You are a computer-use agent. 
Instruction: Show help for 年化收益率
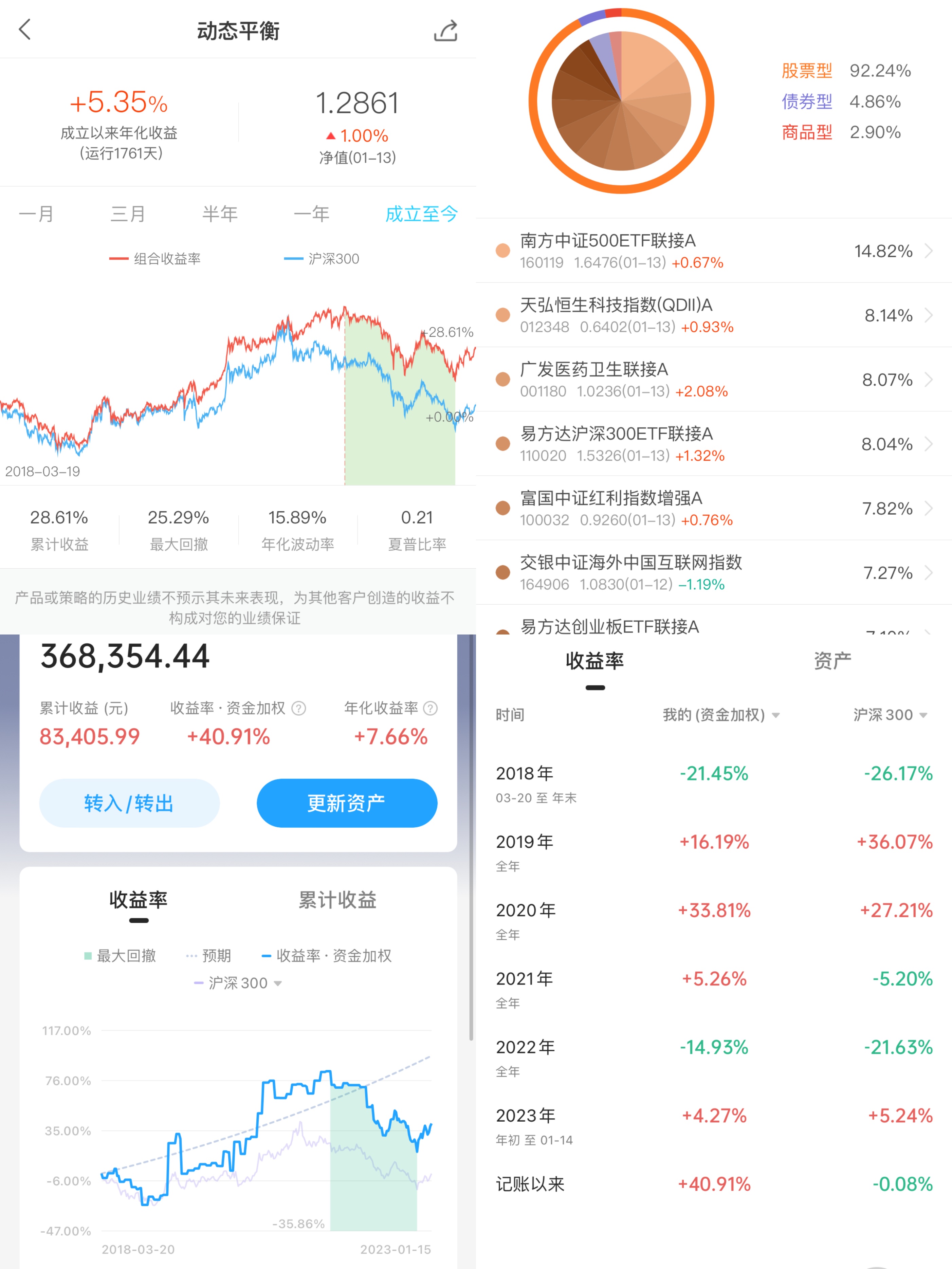point(431,709)
